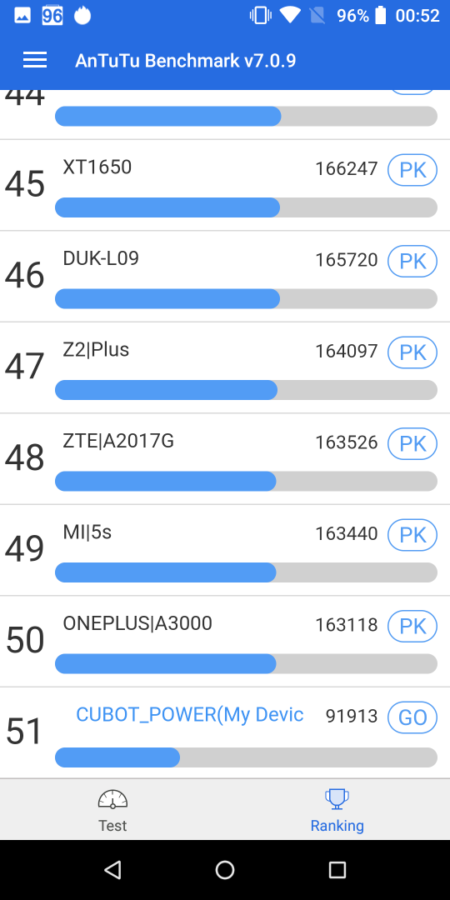Image resolution: width=450 pixels, height=900 pixels.
Task: Select the Ranking tab
Action: 338,810
